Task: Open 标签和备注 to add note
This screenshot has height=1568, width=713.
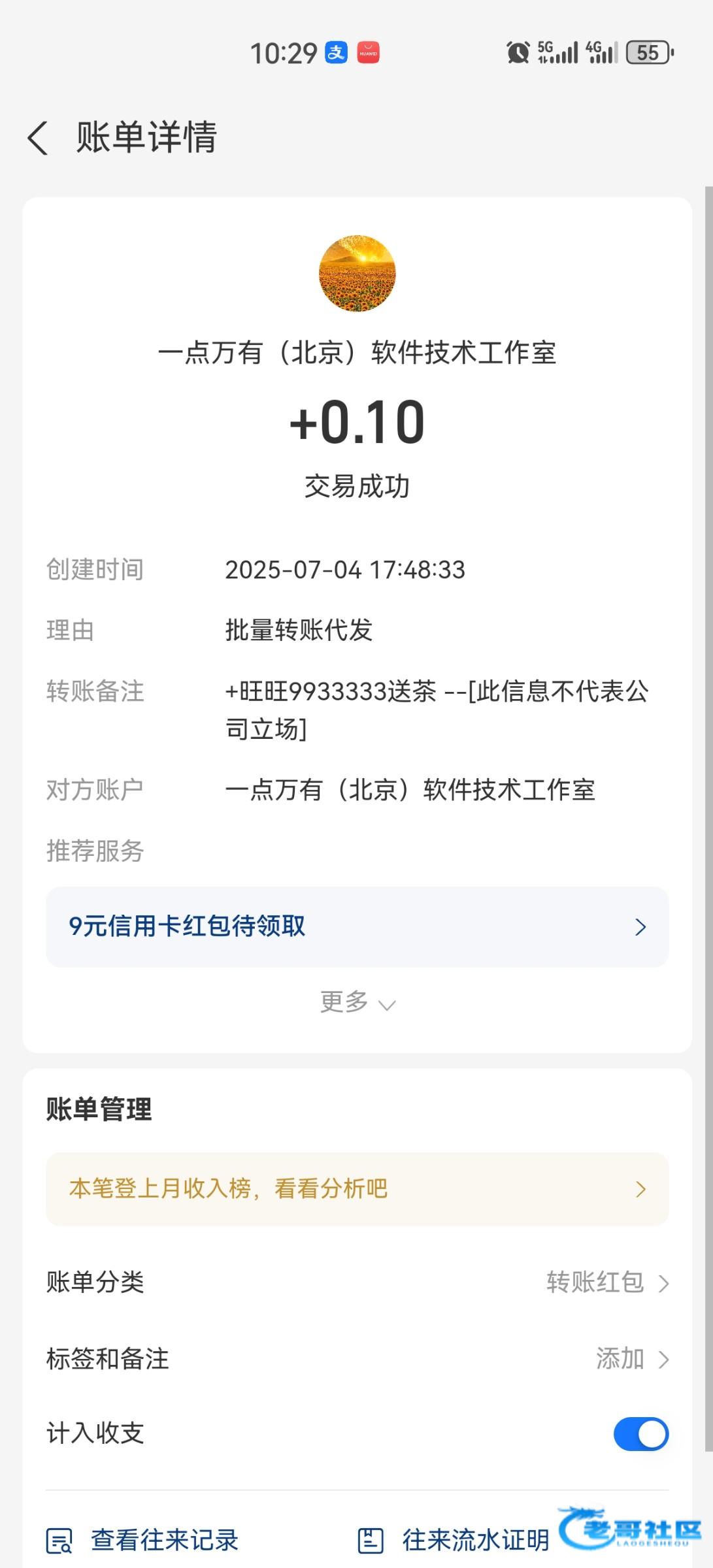Action: (357, 1358)
